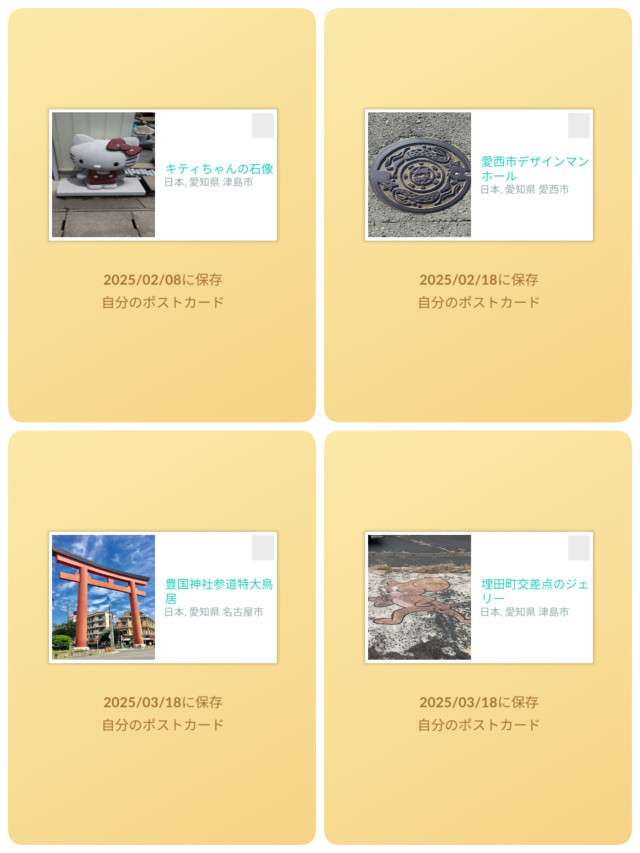Image resolution: width=640 pixels, height=853 pixels.
Task: Select the 埋田町交差点のジェリー postcard
Action: point(479,597)
